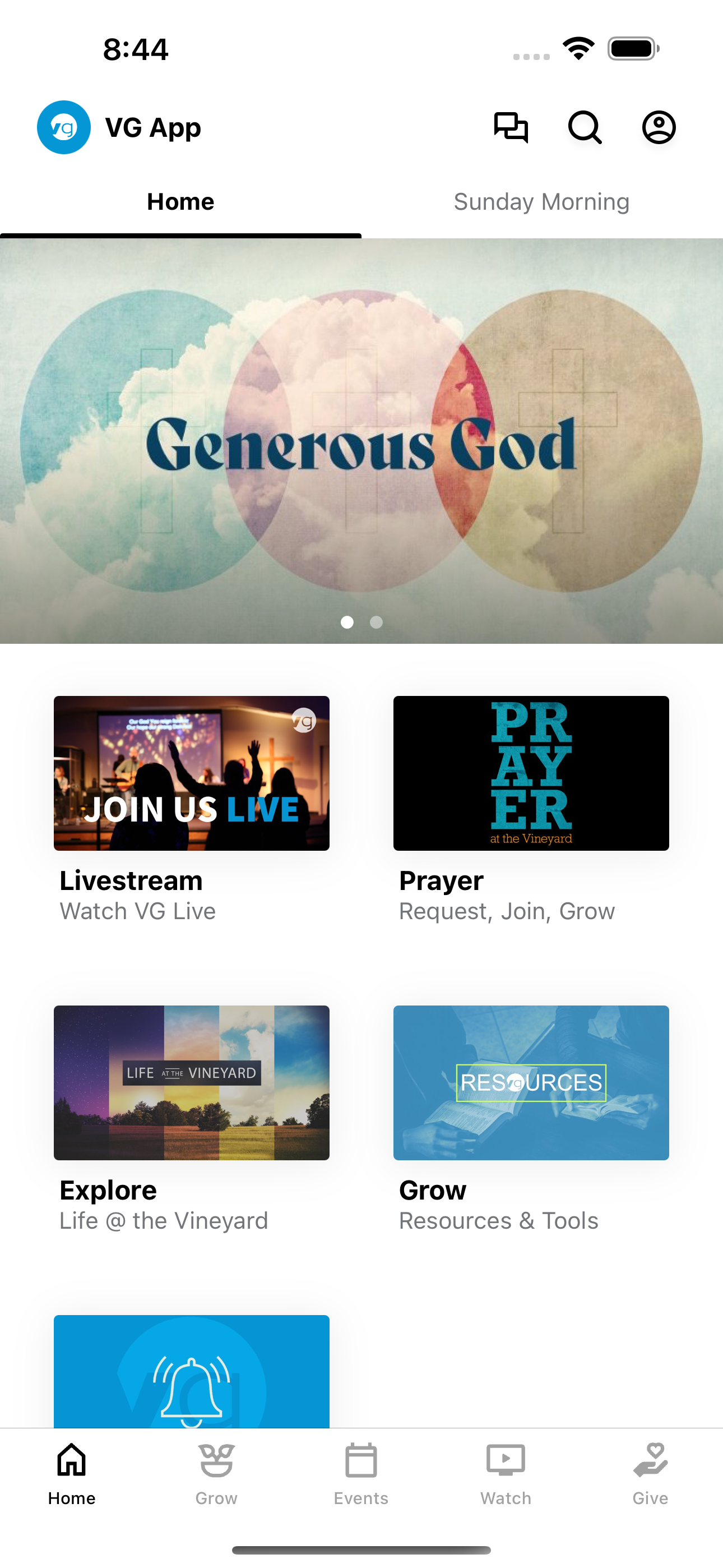Switch to the Sunday Morning tab
The height and width of the screenshot is (1568, 723).
tap(541, 201)
